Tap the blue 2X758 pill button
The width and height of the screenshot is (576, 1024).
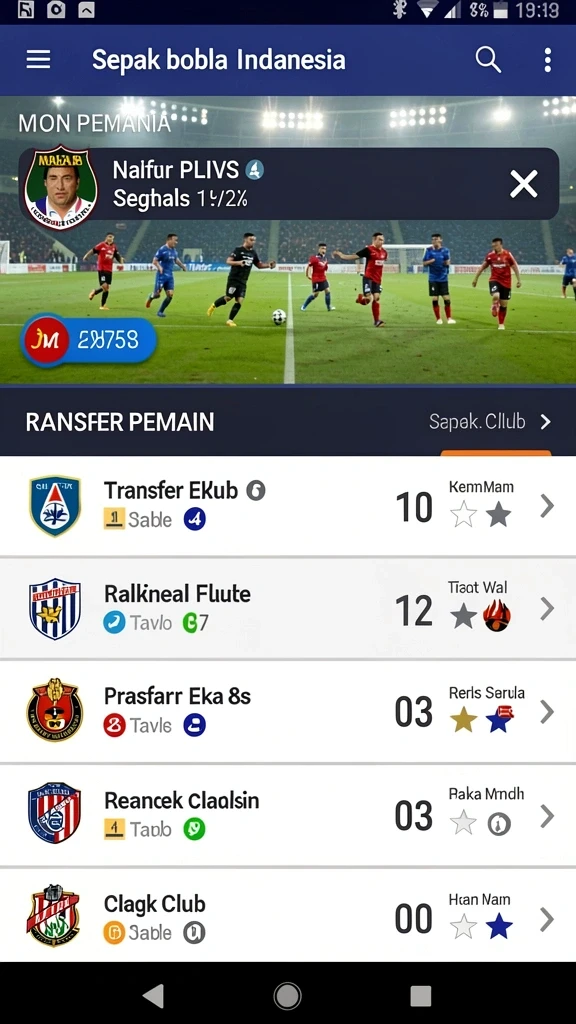89,340
